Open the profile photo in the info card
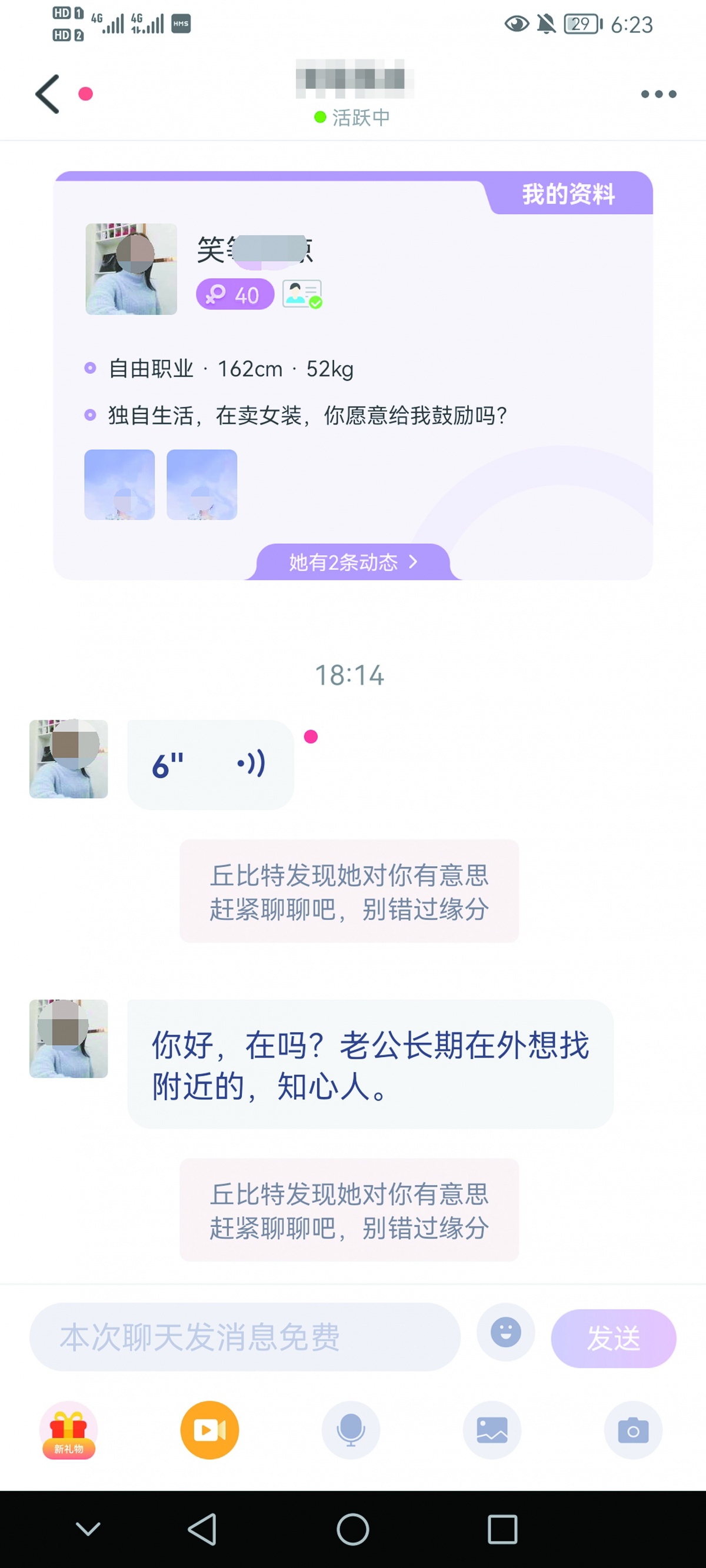706x1568 pixels. point(131,269)
